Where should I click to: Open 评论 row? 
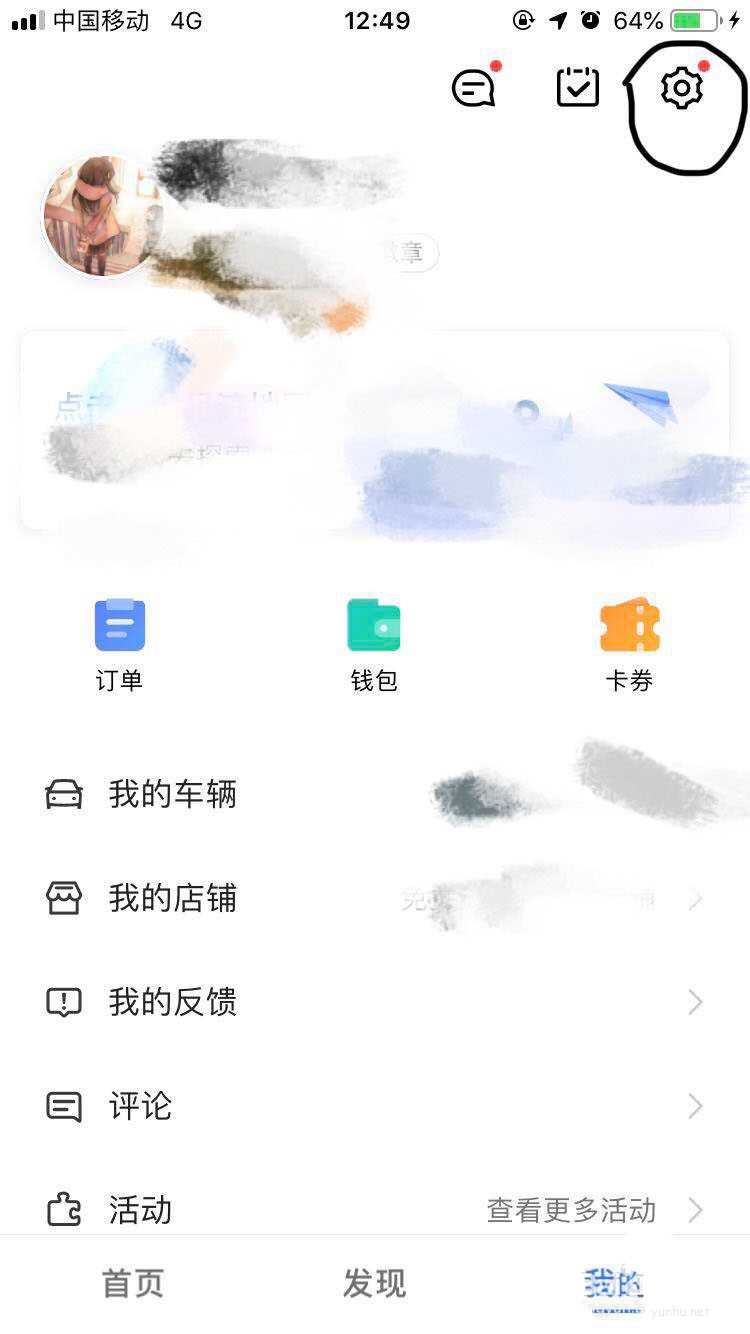tap(375, 1106)
